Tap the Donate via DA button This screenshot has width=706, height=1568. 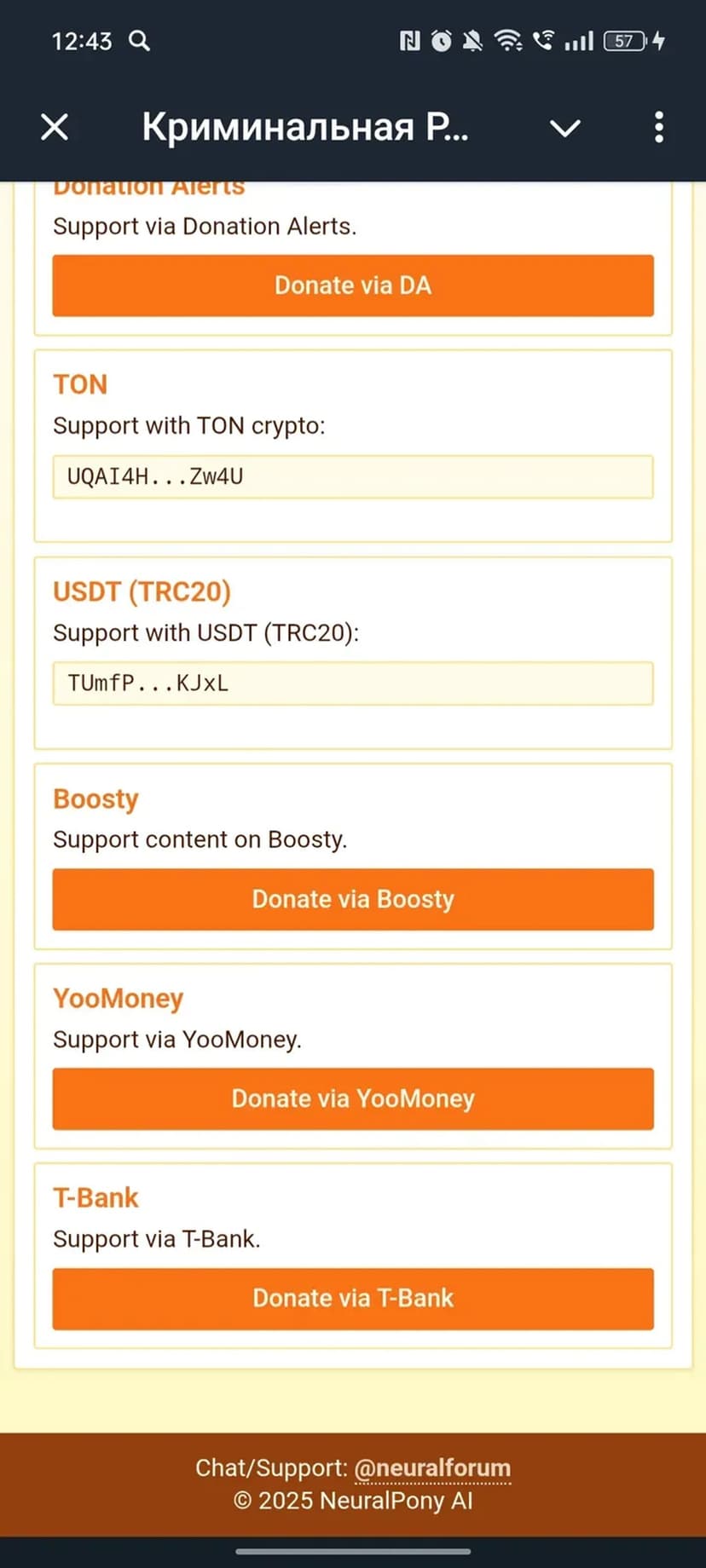coord(353,285)
